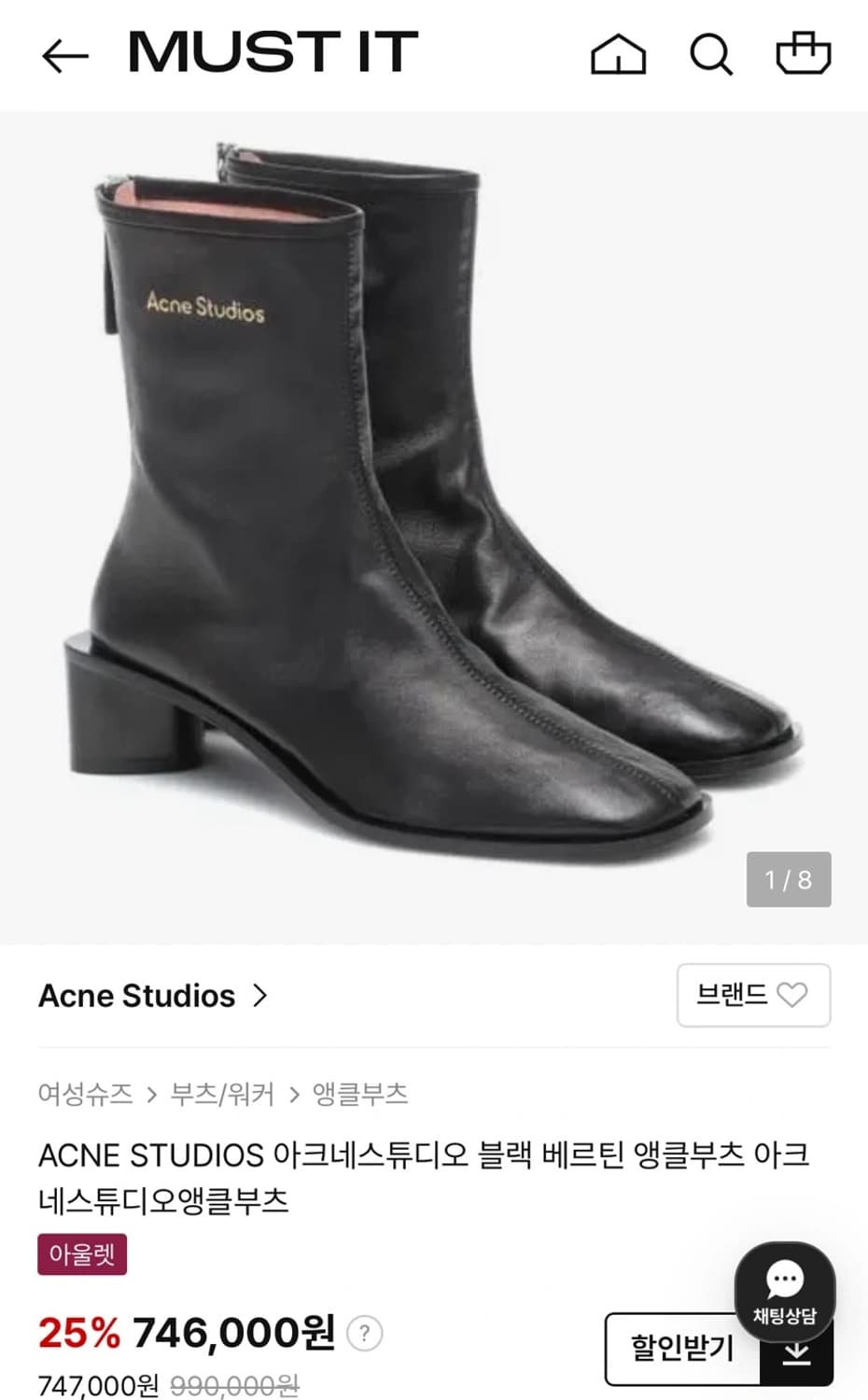The height and width of the screenshot is (1400, 868).
Task: Tap the 1/8 image counter indicator
Action: coord(789,878)
